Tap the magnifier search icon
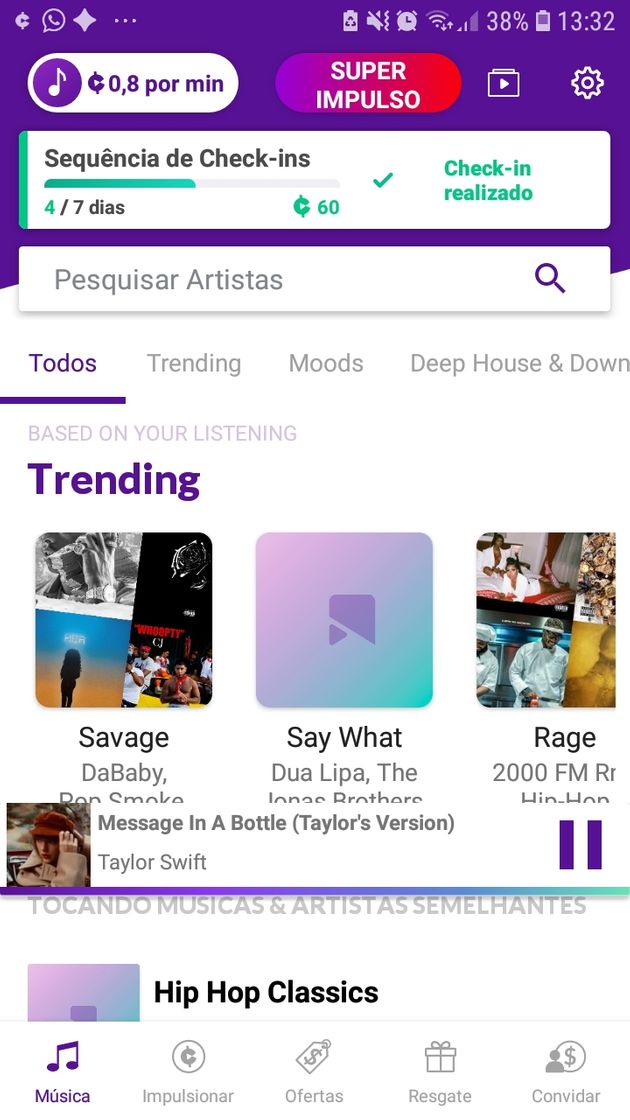 pos(550,279)
